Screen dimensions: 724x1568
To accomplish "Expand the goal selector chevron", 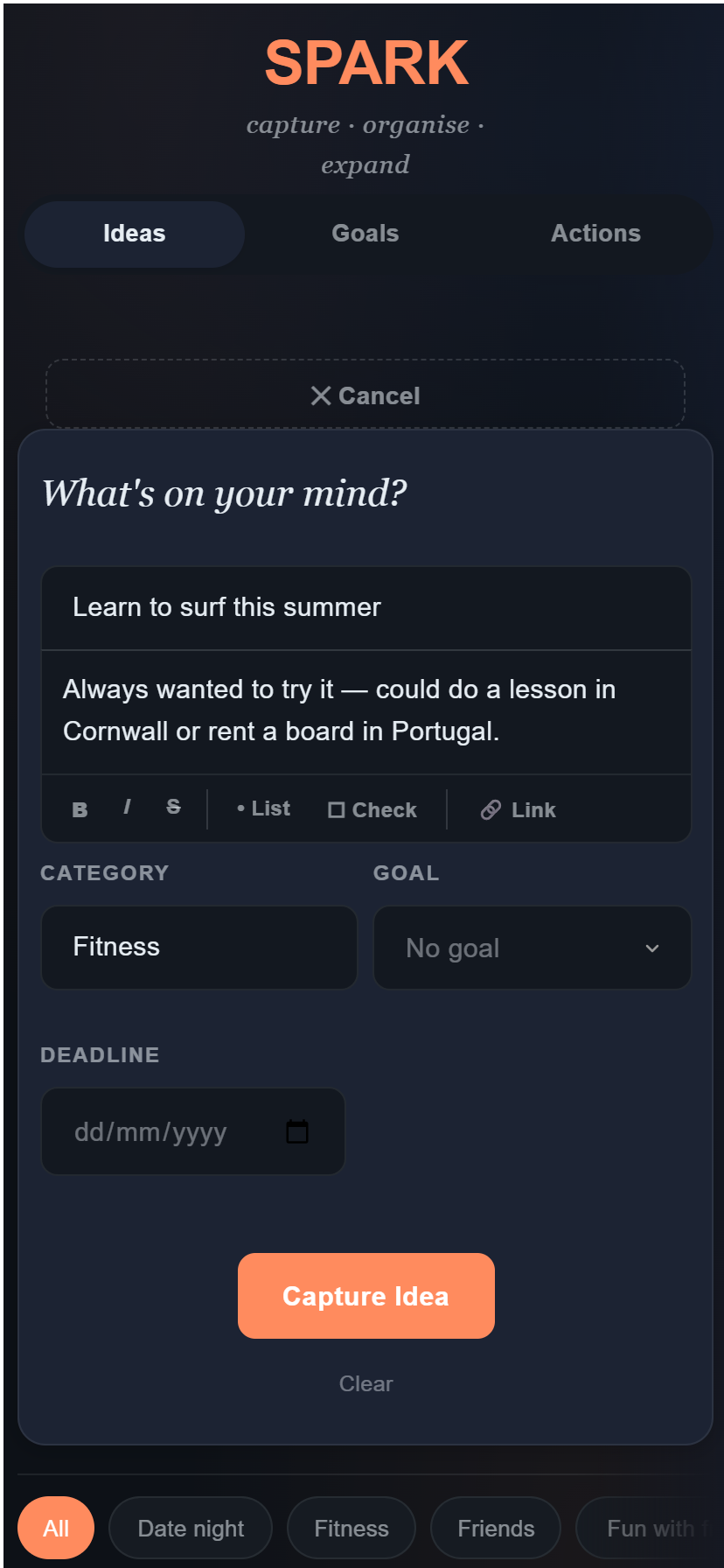I will (x=651, y=948).
